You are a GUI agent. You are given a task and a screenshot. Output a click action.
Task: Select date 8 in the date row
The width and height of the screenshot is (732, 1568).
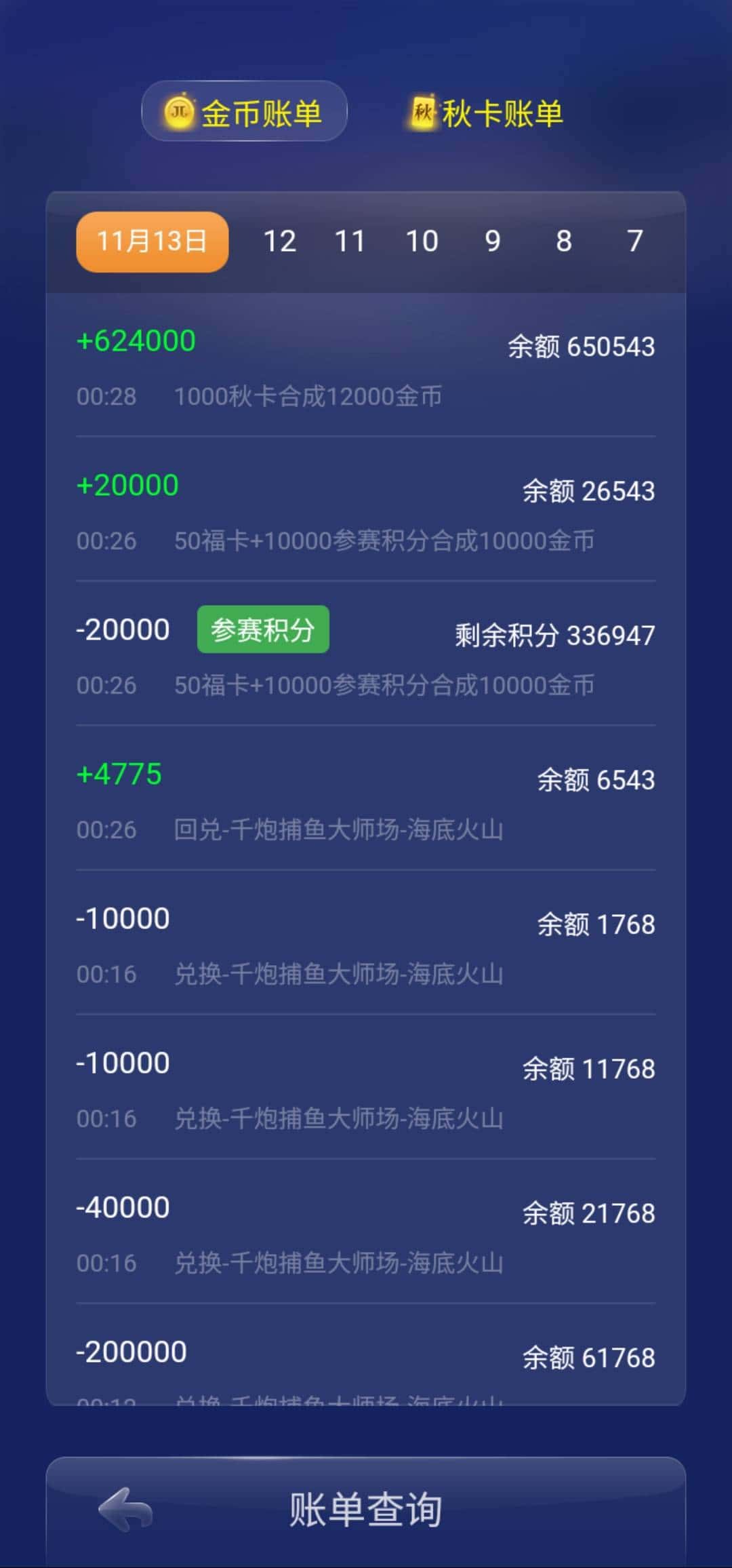(564, 241)
